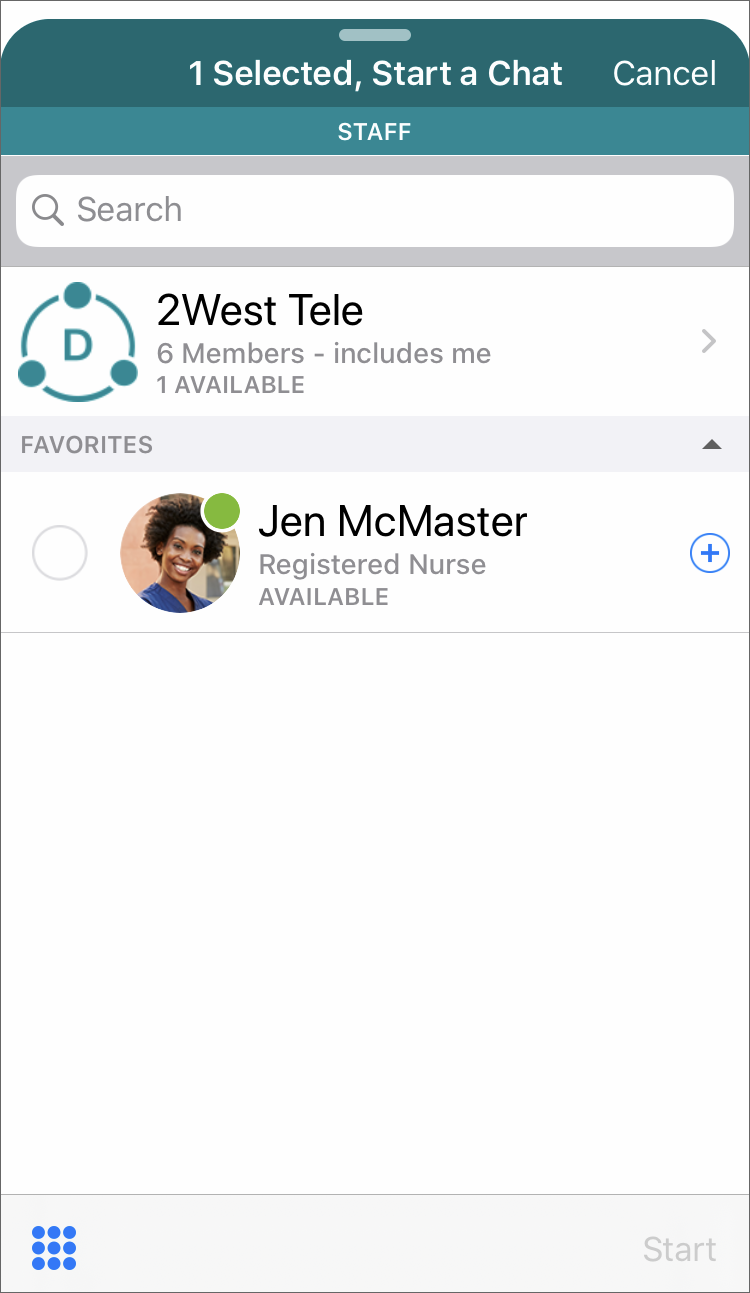Open the 2West Tele group

pos(375,342)
